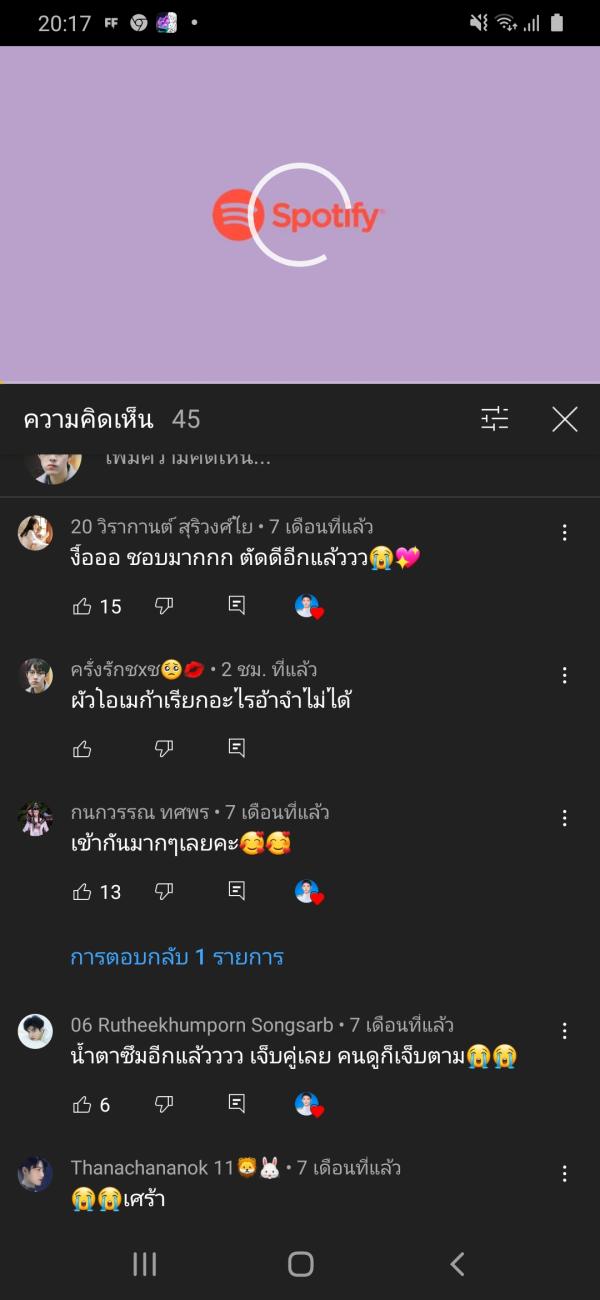Expand การตอบกลับ 1 รายการ replies
This screenshot has height=1300, width=600.
click(x=177, y=957)
